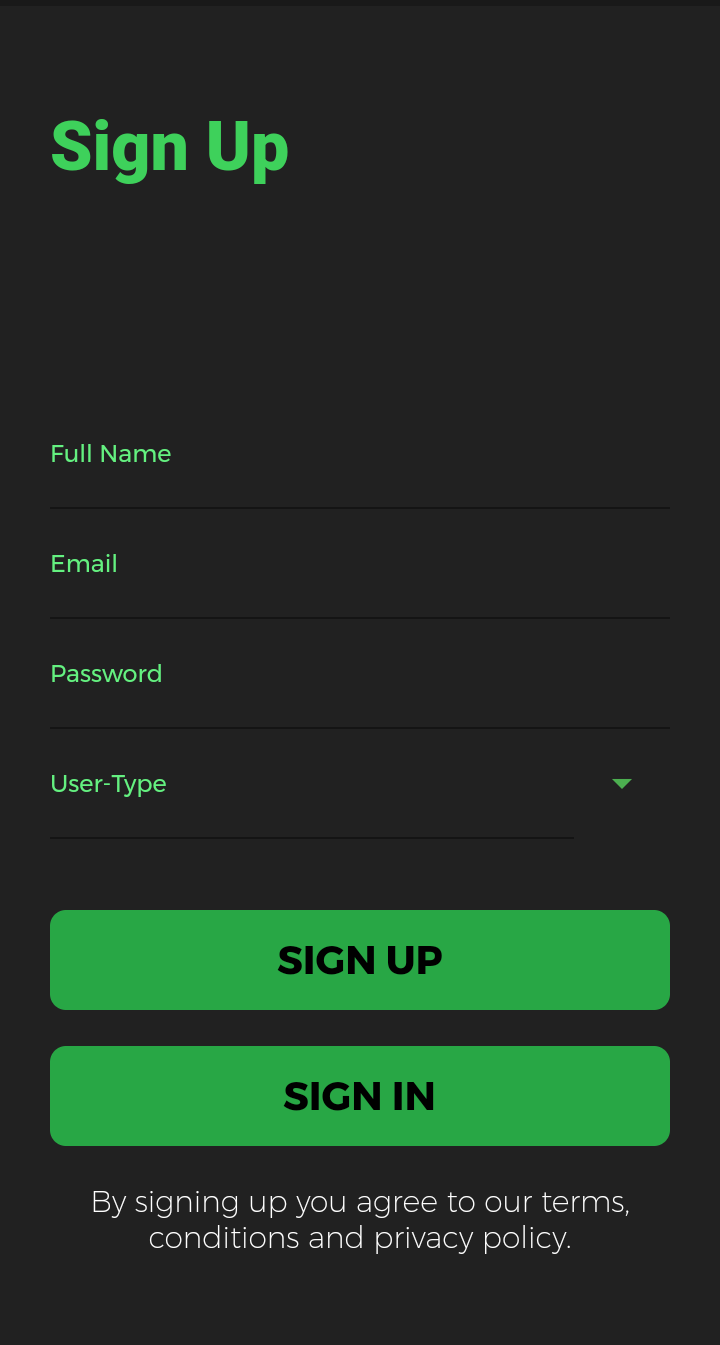Select the User-Type combo box
Image resolution: width=720 pixels, height=1345 pixels.
pos(310,784)
